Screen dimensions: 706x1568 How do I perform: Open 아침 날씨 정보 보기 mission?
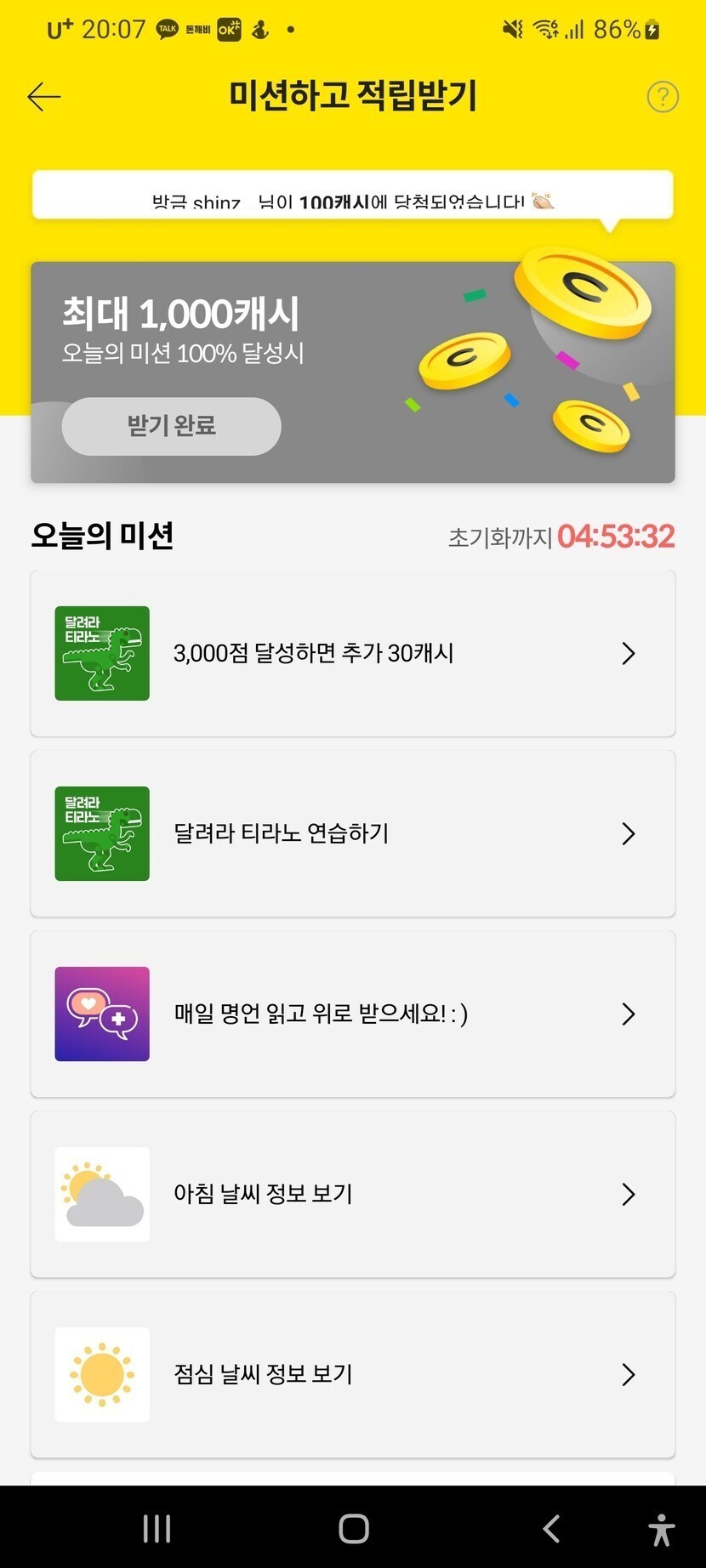(352, 1194)
